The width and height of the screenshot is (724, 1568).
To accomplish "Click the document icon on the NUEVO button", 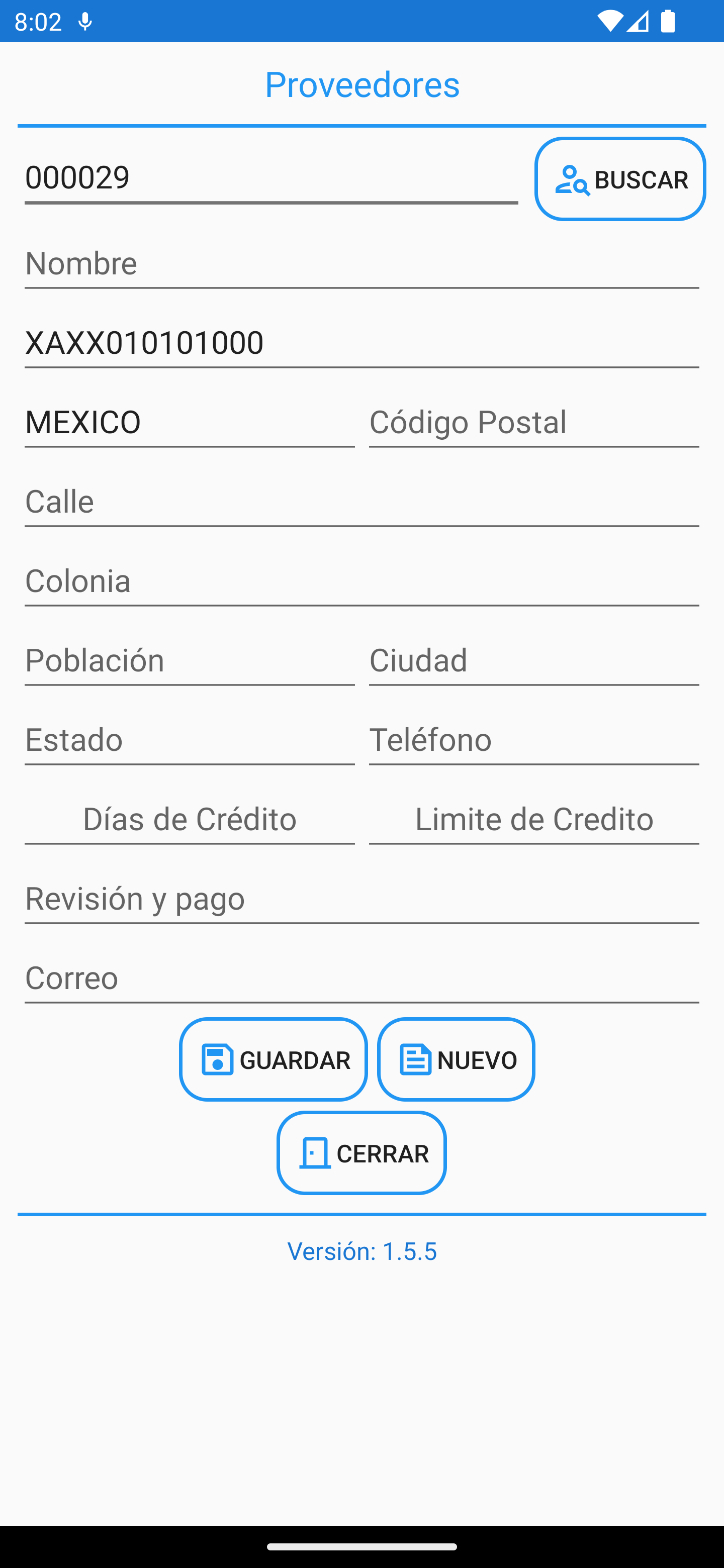I will click(x=415, y=1059).
